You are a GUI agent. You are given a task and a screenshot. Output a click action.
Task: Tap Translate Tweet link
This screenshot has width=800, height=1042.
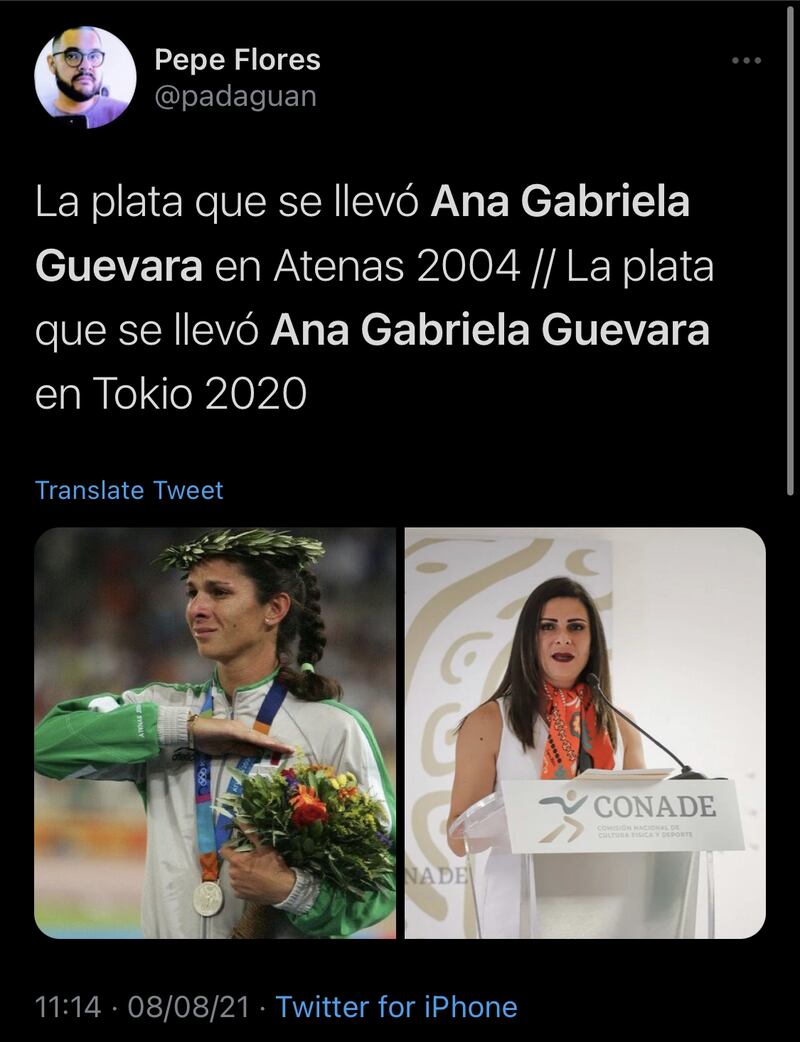129,490
